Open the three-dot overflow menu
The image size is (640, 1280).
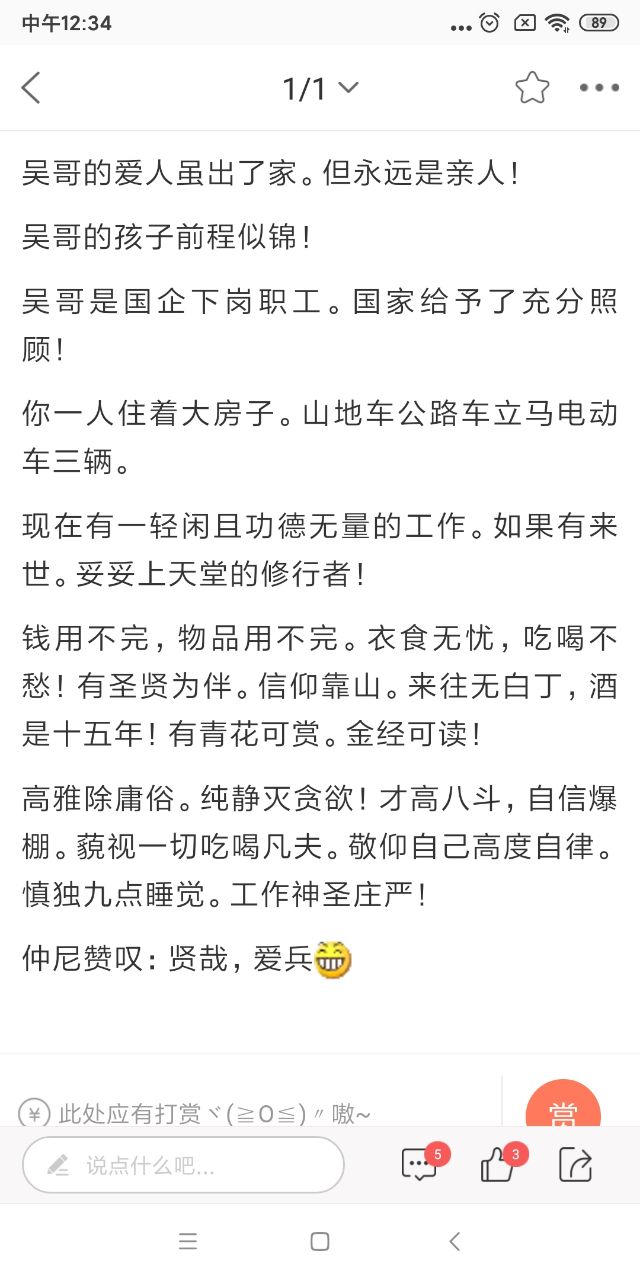(599, 88)
